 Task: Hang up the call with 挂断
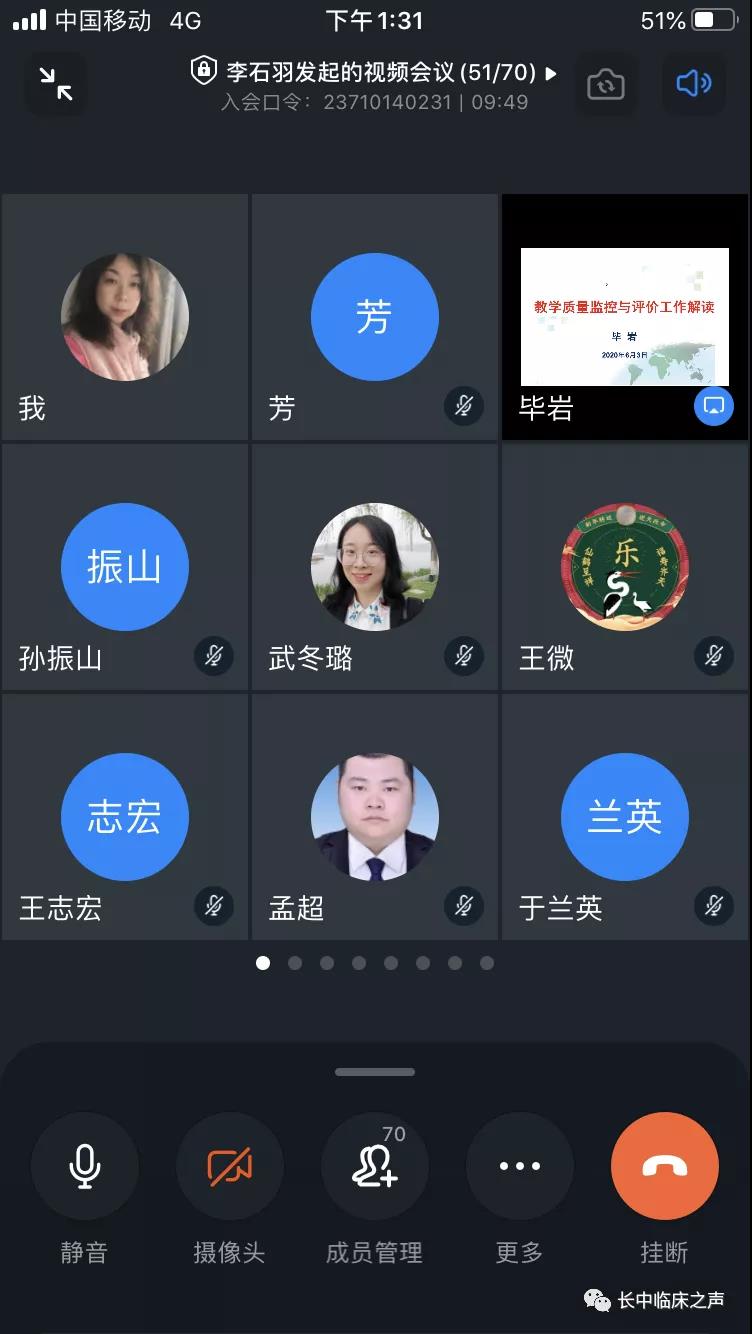tap(664, 1166)
